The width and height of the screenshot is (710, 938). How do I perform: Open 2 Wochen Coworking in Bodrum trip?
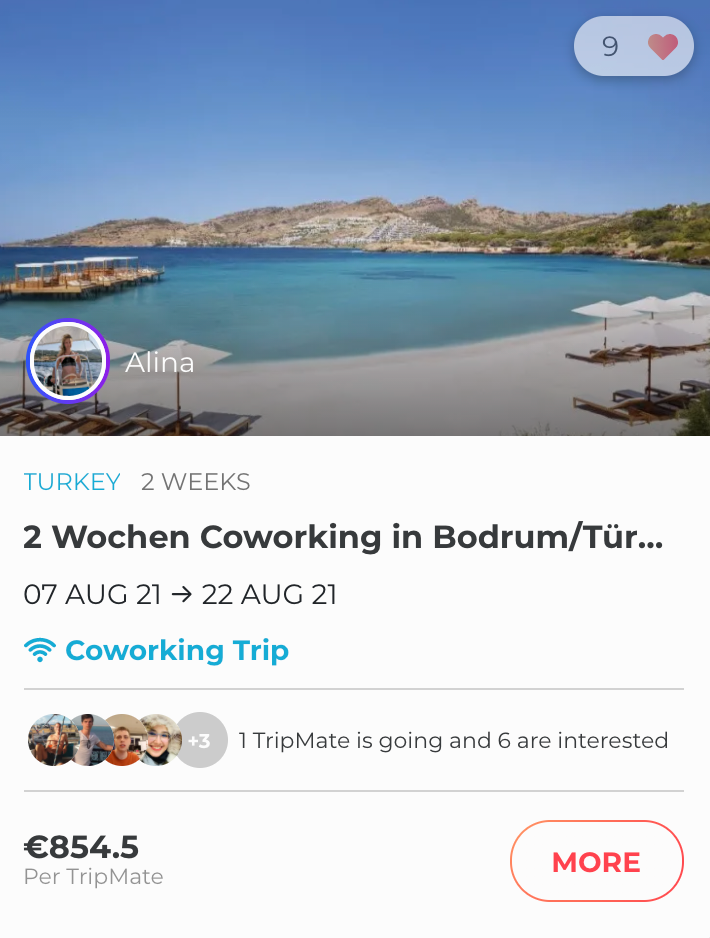point(342,537)
